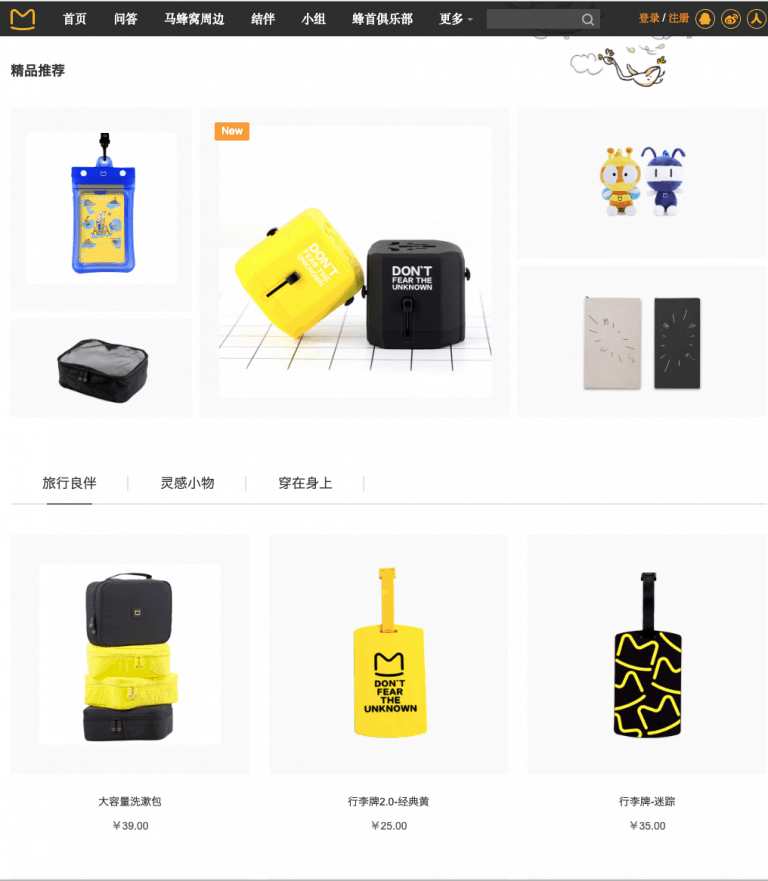This screenshot has height=881, width=768.
Task: View 行李牌-迷踪 product
Action: [x=647, y=654]
